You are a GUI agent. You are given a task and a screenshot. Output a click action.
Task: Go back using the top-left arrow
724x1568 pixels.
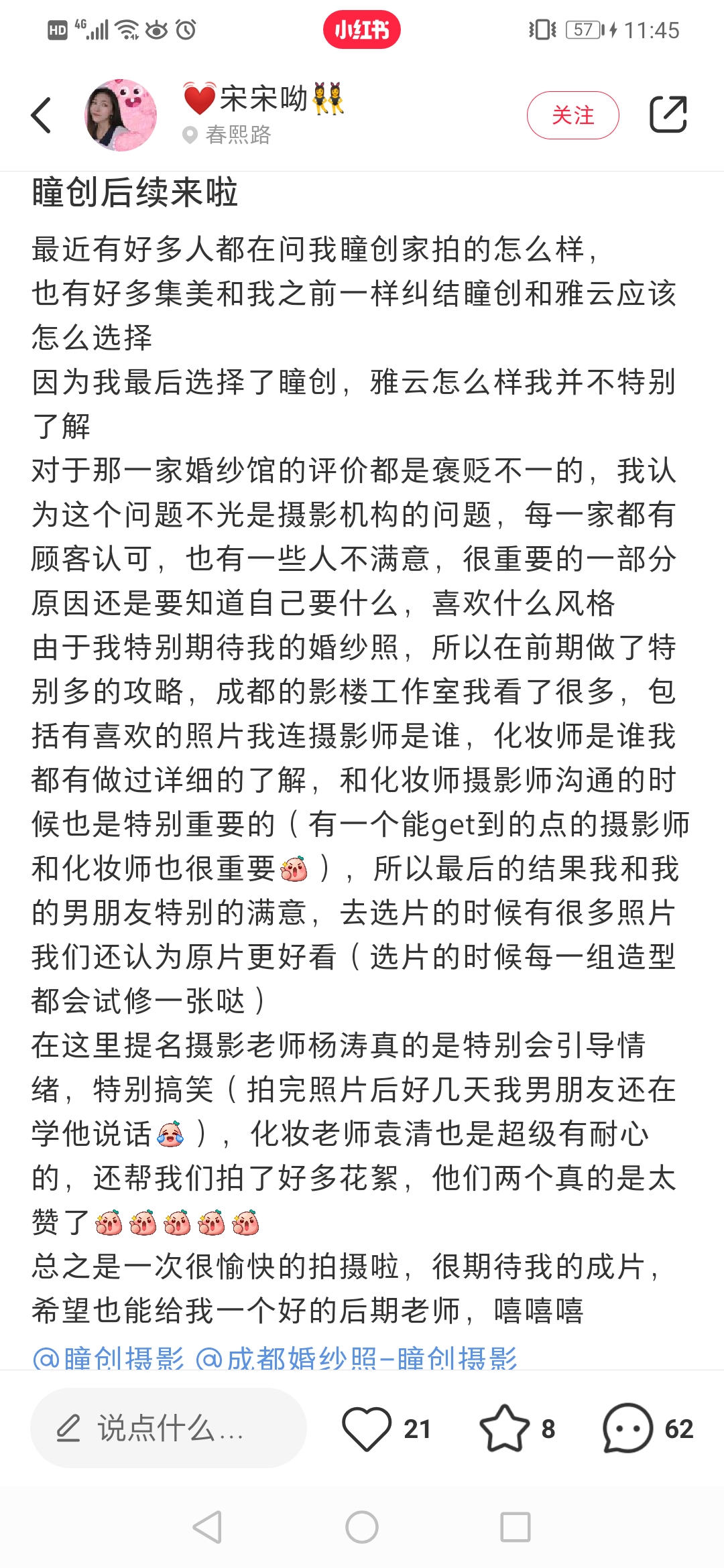42,115
